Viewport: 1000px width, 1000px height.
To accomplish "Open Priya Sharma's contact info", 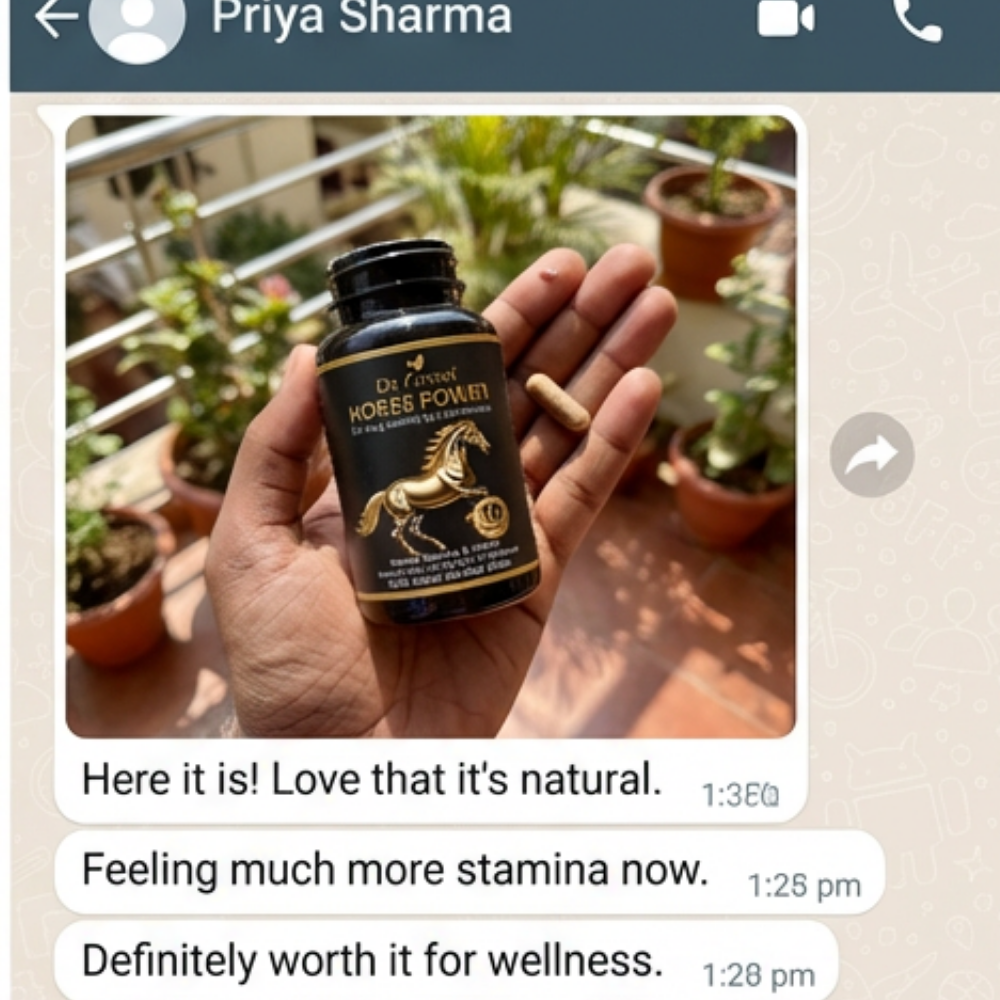I will click(x=361, y=18).
